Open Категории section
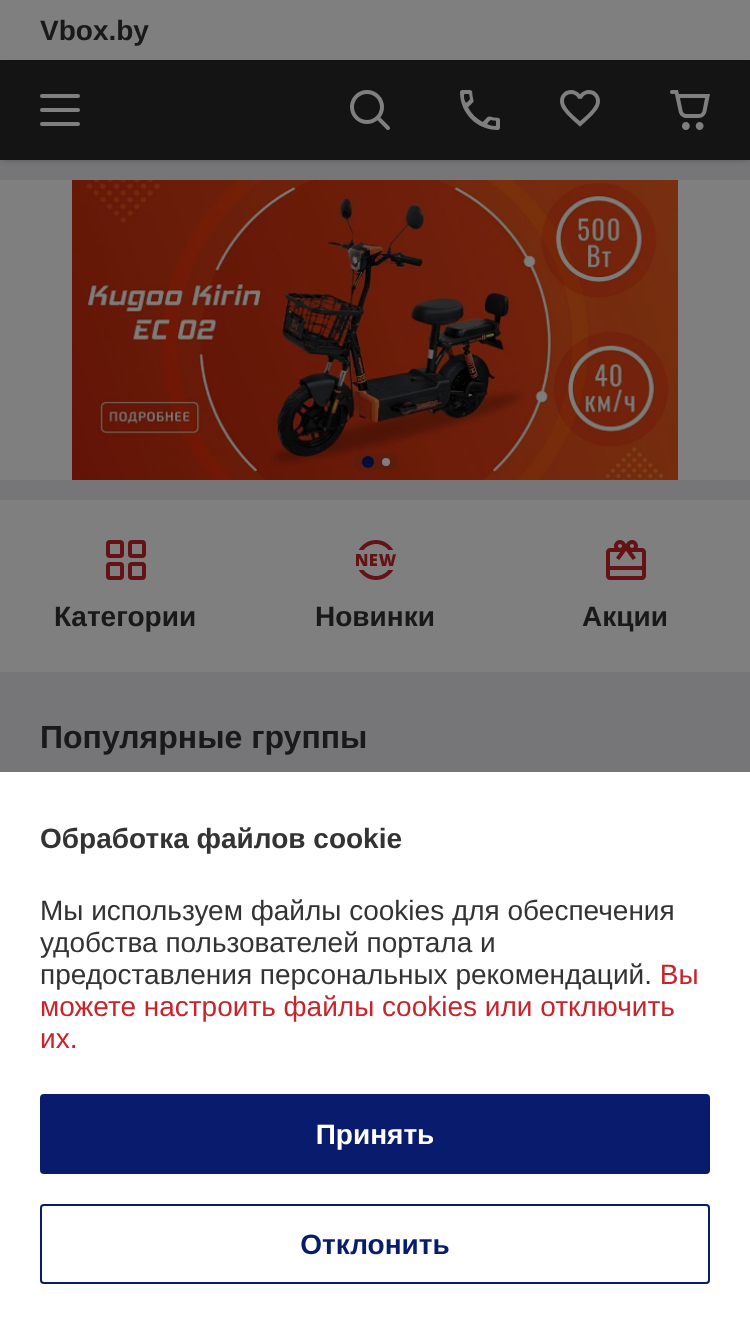Screen dimensions: 750x1334 (125, 586)
